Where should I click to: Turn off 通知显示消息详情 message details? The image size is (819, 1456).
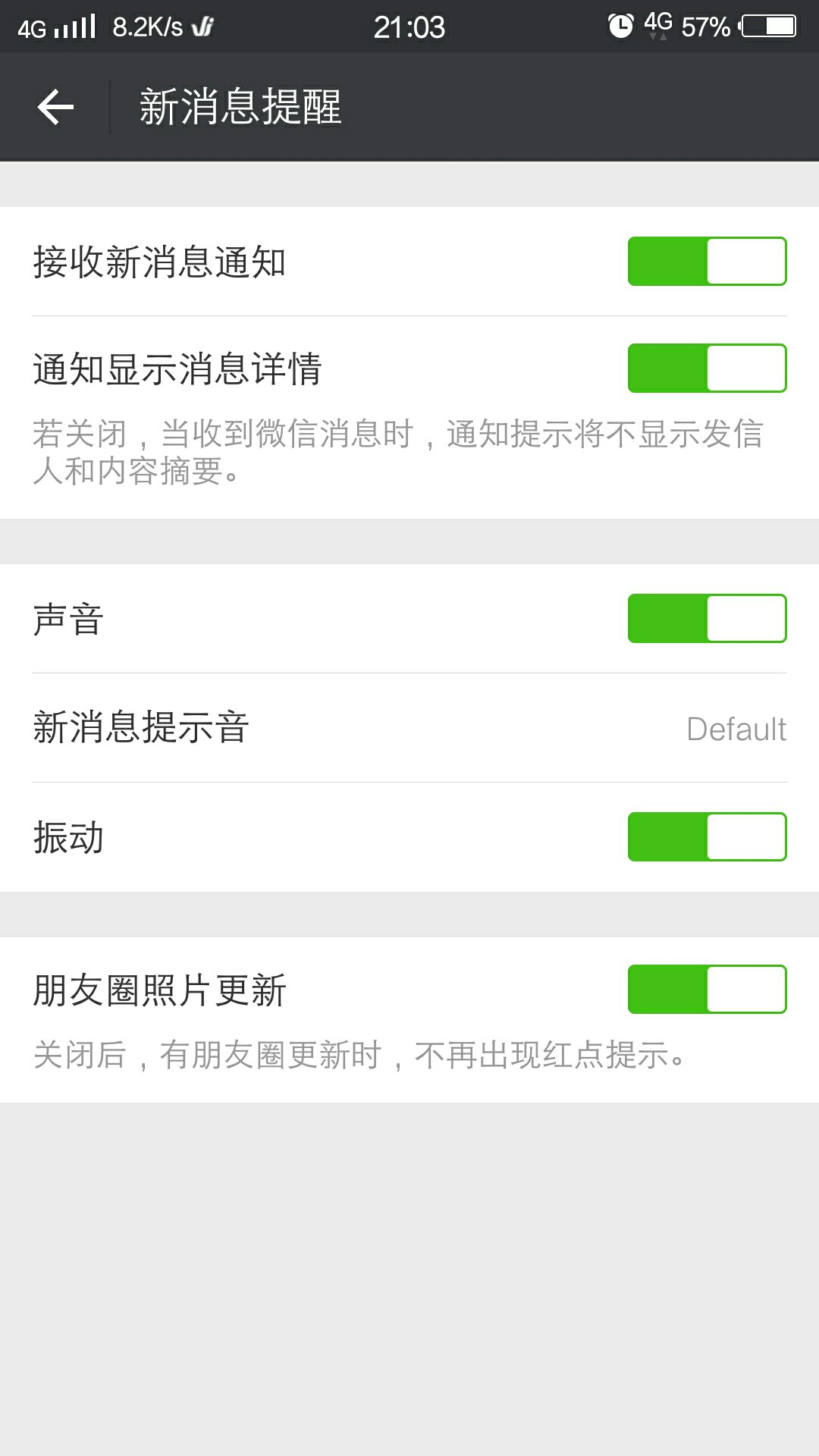coord(707,369)
